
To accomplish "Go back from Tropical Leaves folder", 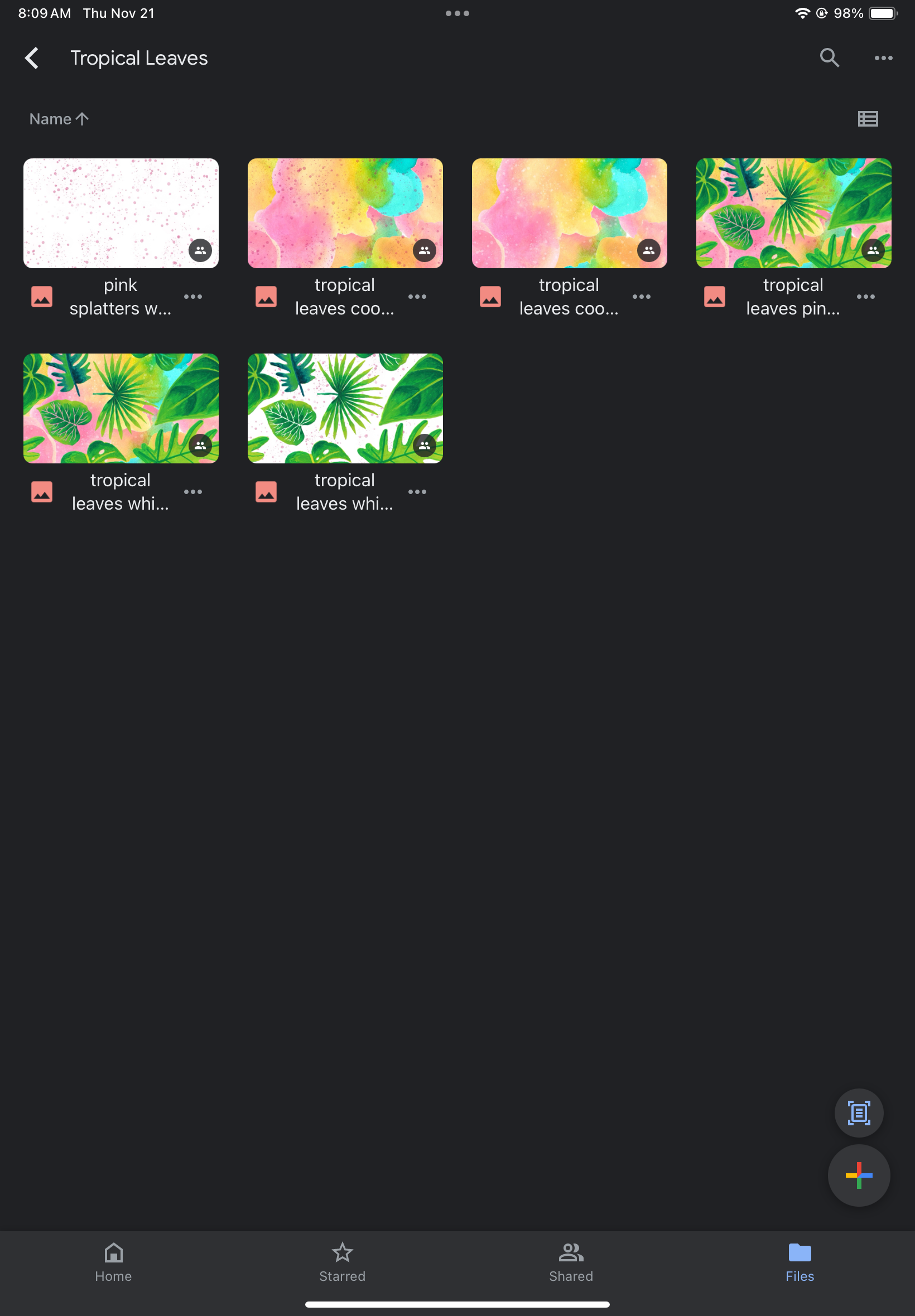I will click(x=32, y=58).
